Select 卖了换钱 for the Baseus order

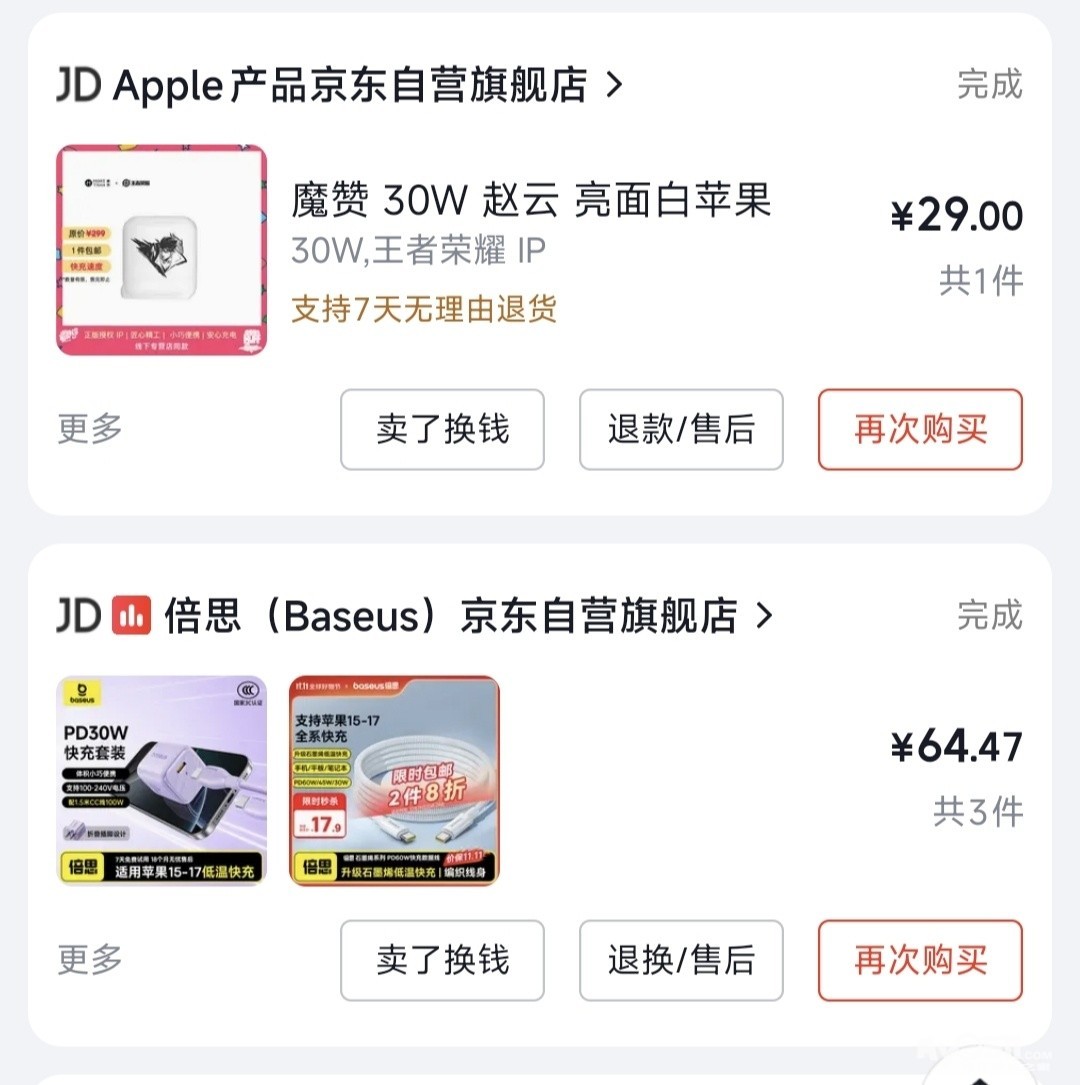[x=442, y=961]
